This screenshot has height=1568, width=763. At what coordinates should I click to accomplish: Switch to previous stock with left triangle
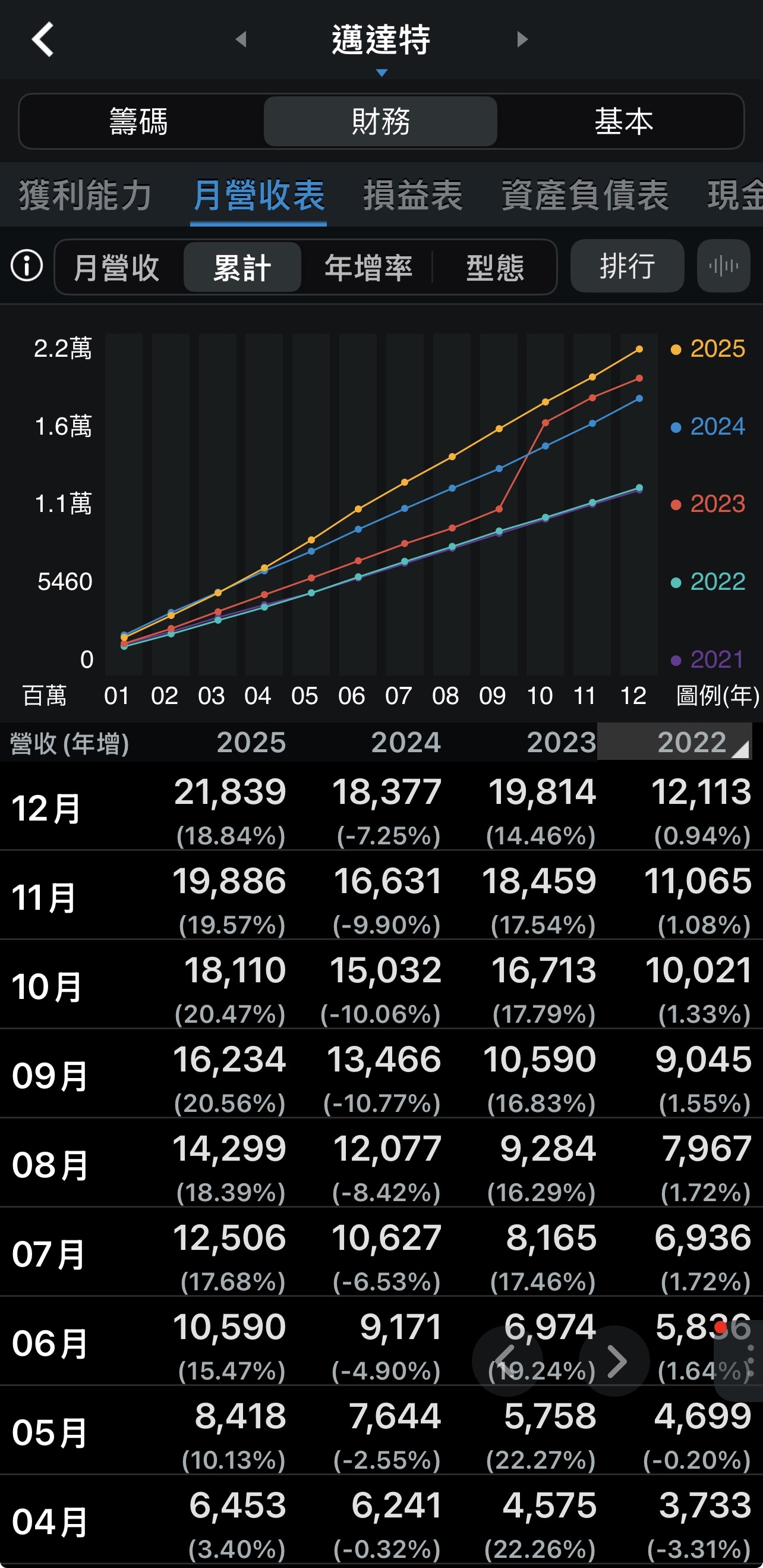click(x=241, y=40)
